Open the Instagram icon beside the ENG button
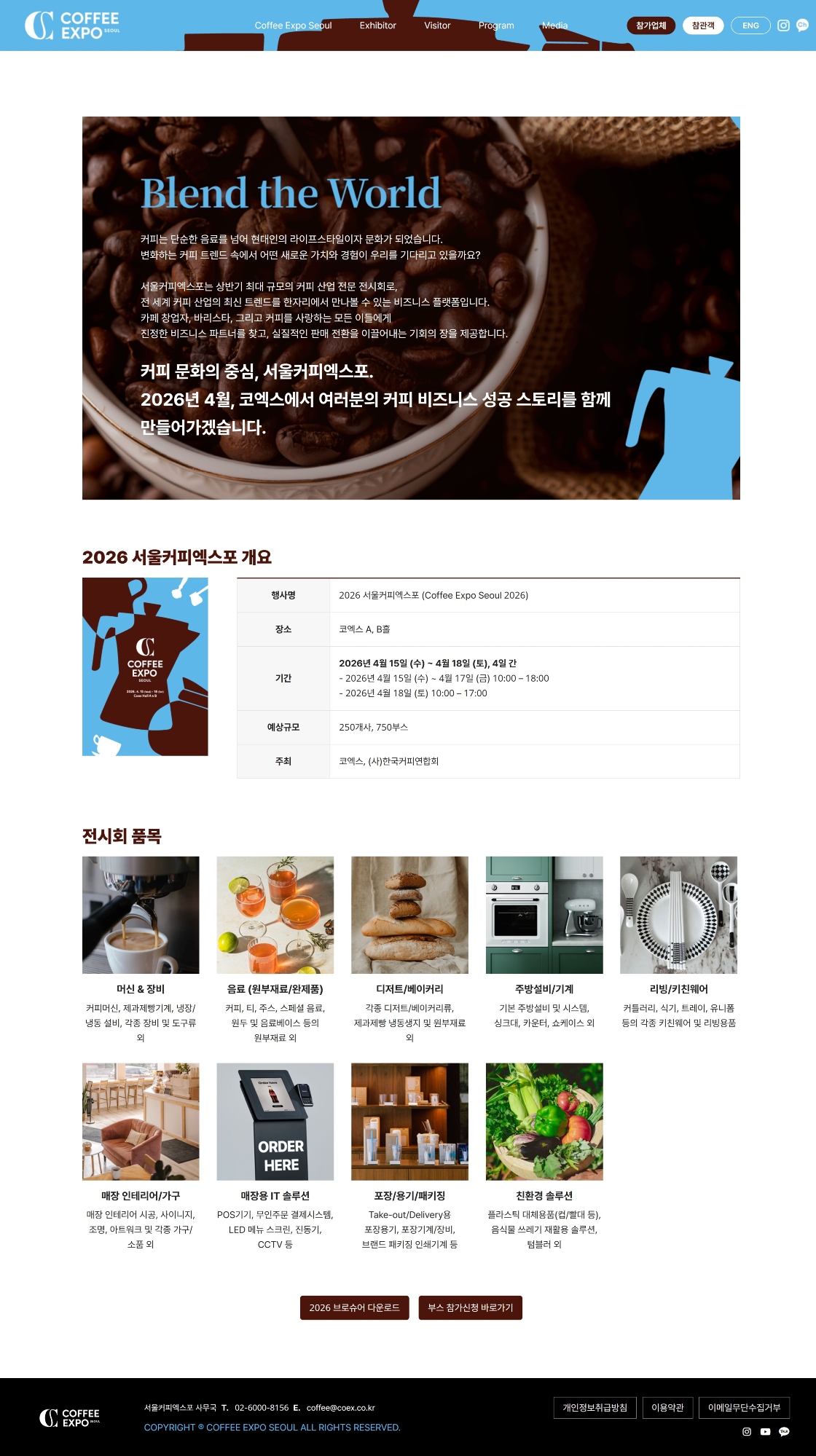Screen dimensions: 816x1456 tap(783, 25)
